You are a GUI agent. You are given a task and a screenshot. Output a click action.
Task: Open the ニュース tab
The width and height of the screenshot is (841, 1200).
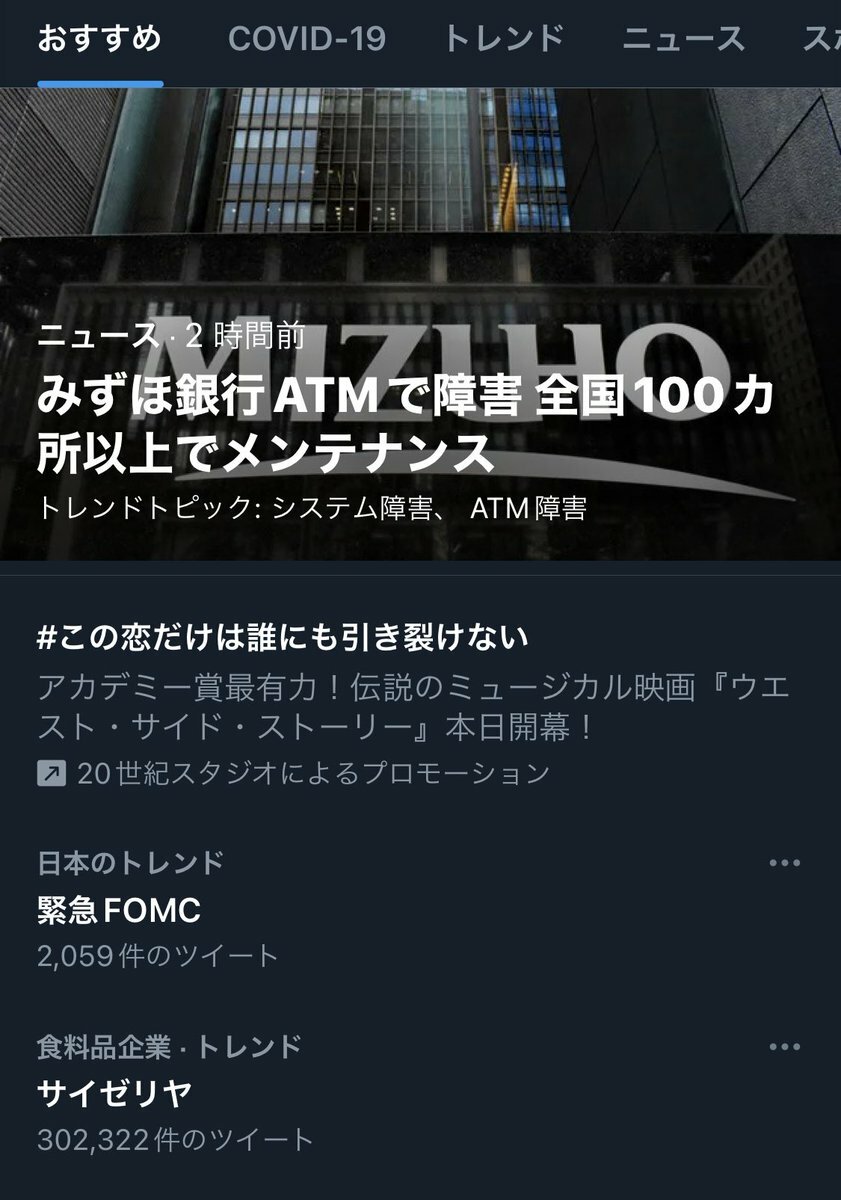click(x=683, y=40)
